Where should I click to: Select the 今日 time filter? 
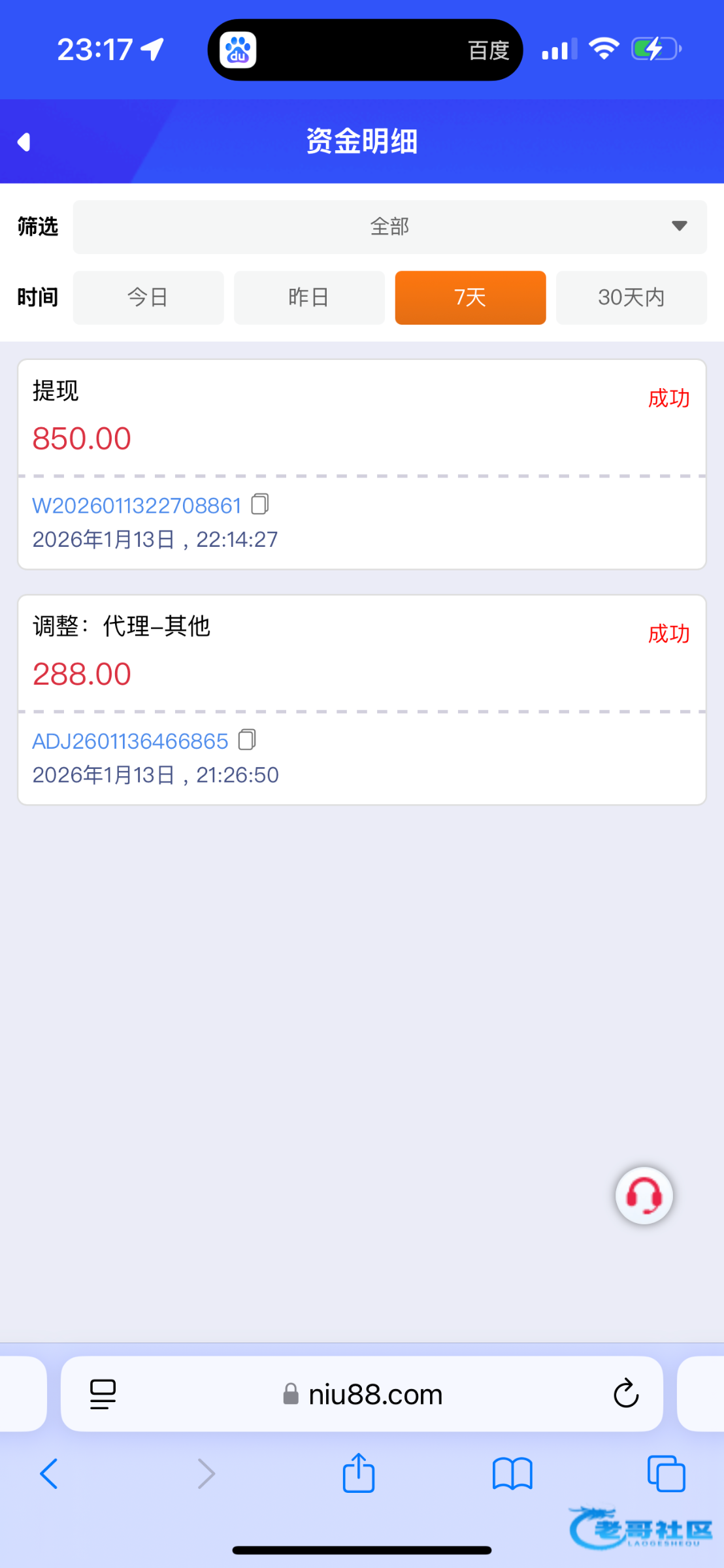click(x=148, y=297)
